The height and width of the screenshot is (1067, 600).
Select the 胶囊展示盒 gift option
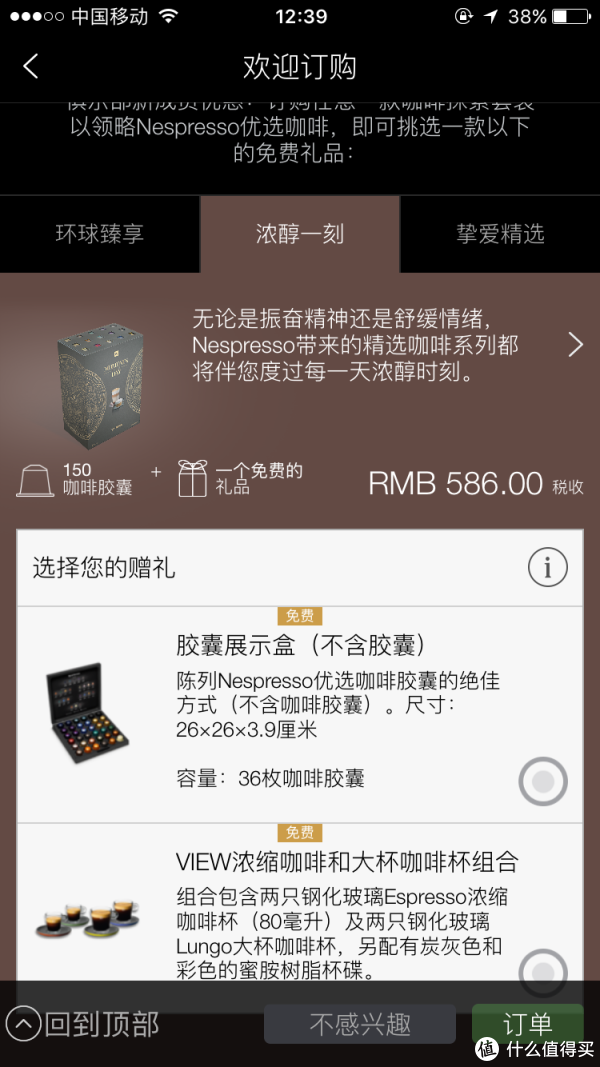pyautogui.click(x=543, y=782)
